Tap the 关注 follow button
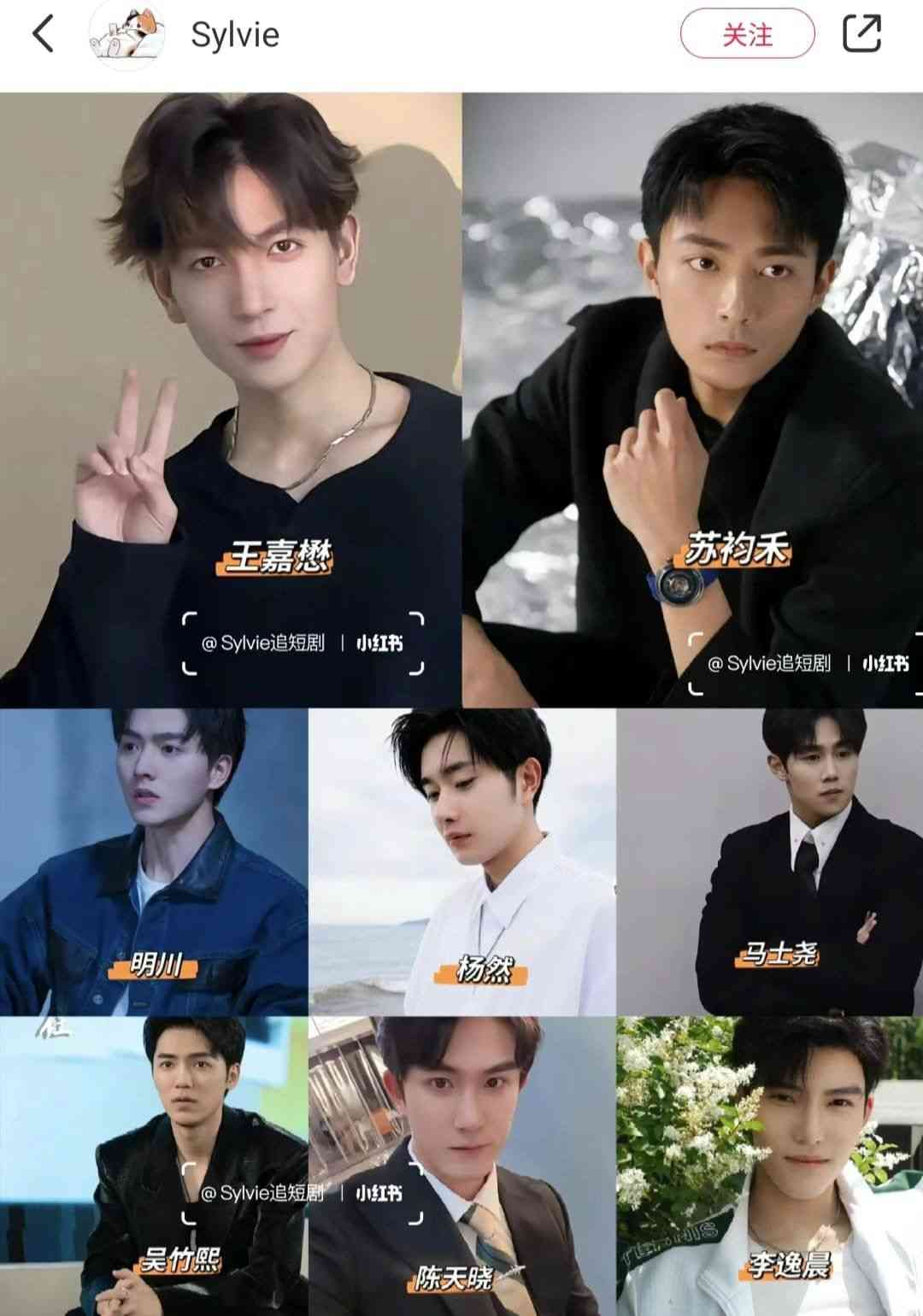923x1316 pixels. 747,35
